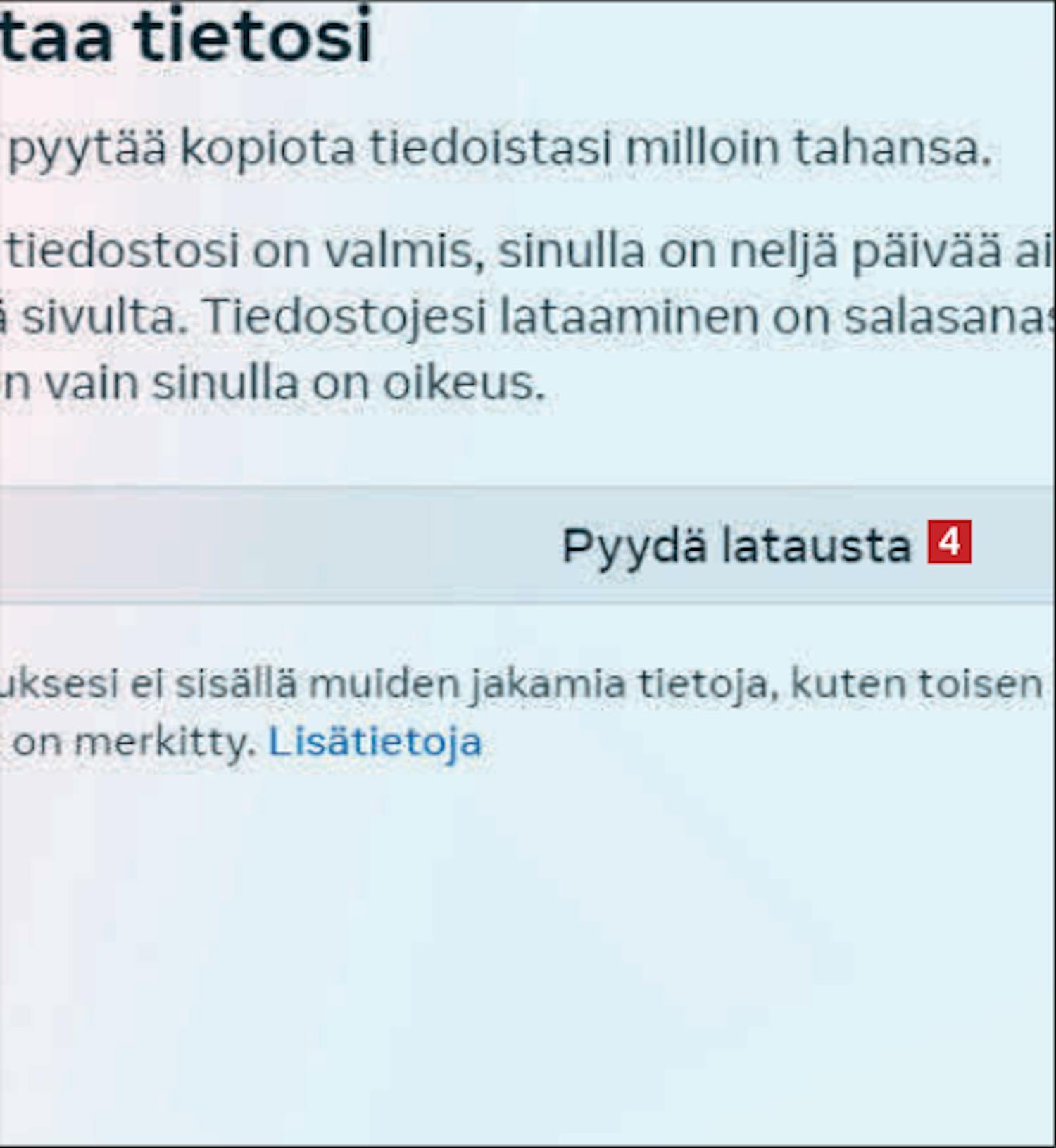Open the Lisätietoja link
The width and height of the screenshot is (1056, 1148).
click(375, 742)
